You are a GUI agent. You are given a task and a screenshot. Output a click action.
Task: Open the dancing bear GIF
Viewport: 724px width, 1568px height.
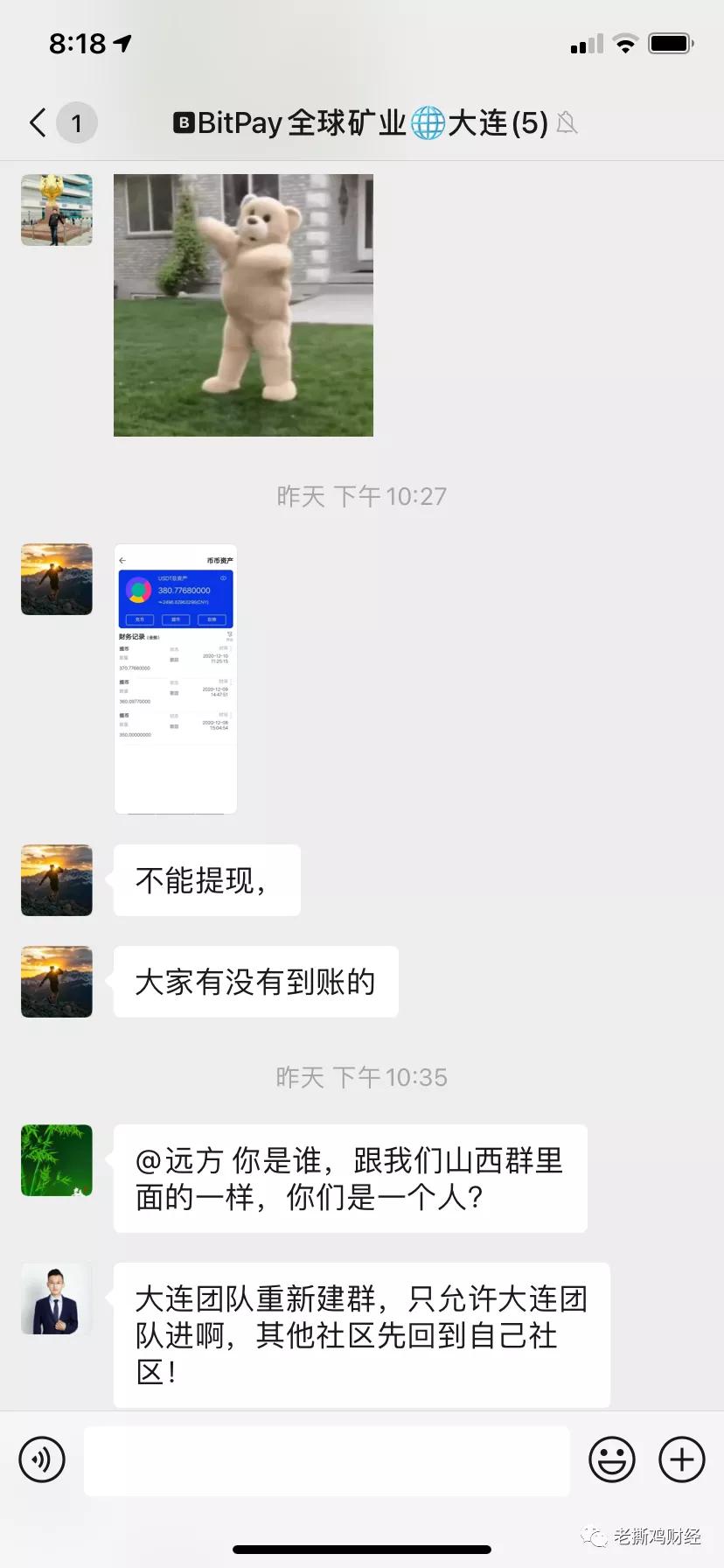[243, 304]
